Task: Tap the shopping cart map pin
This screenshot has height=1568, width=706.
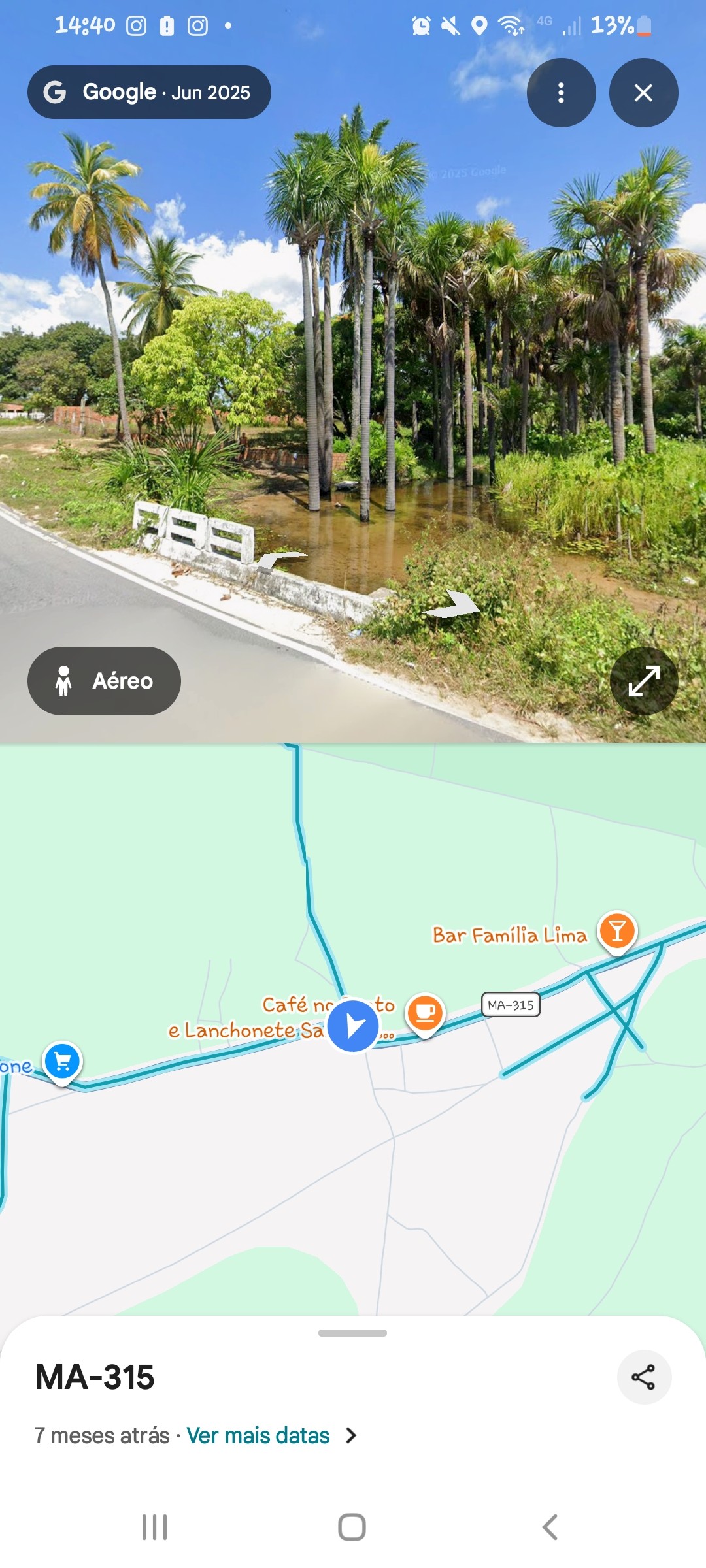Action: pyautogui.click(x=62, y=1061)
